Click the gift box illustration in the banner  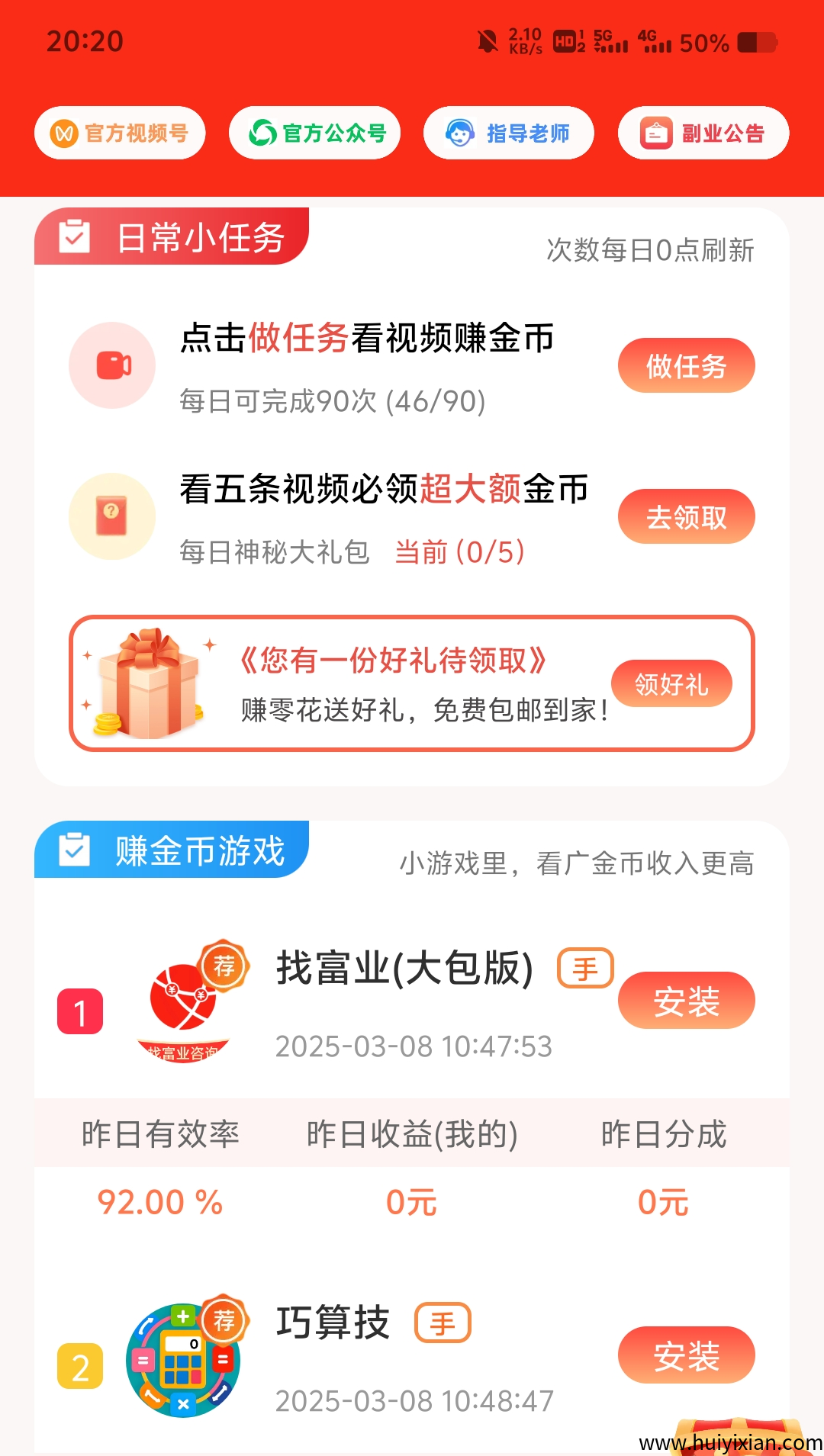150,683
